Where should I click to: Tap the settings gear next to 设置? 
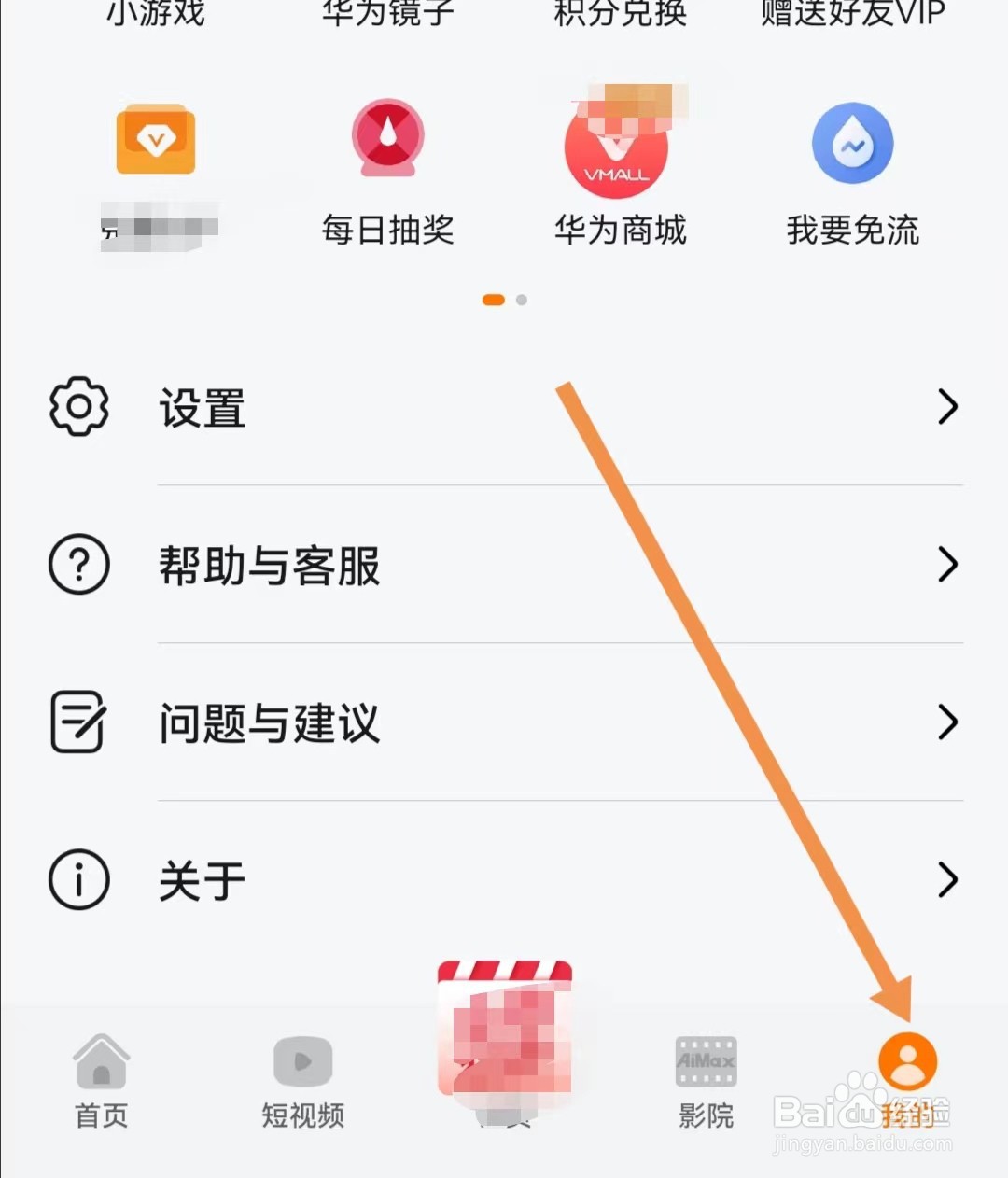[78, 407]
